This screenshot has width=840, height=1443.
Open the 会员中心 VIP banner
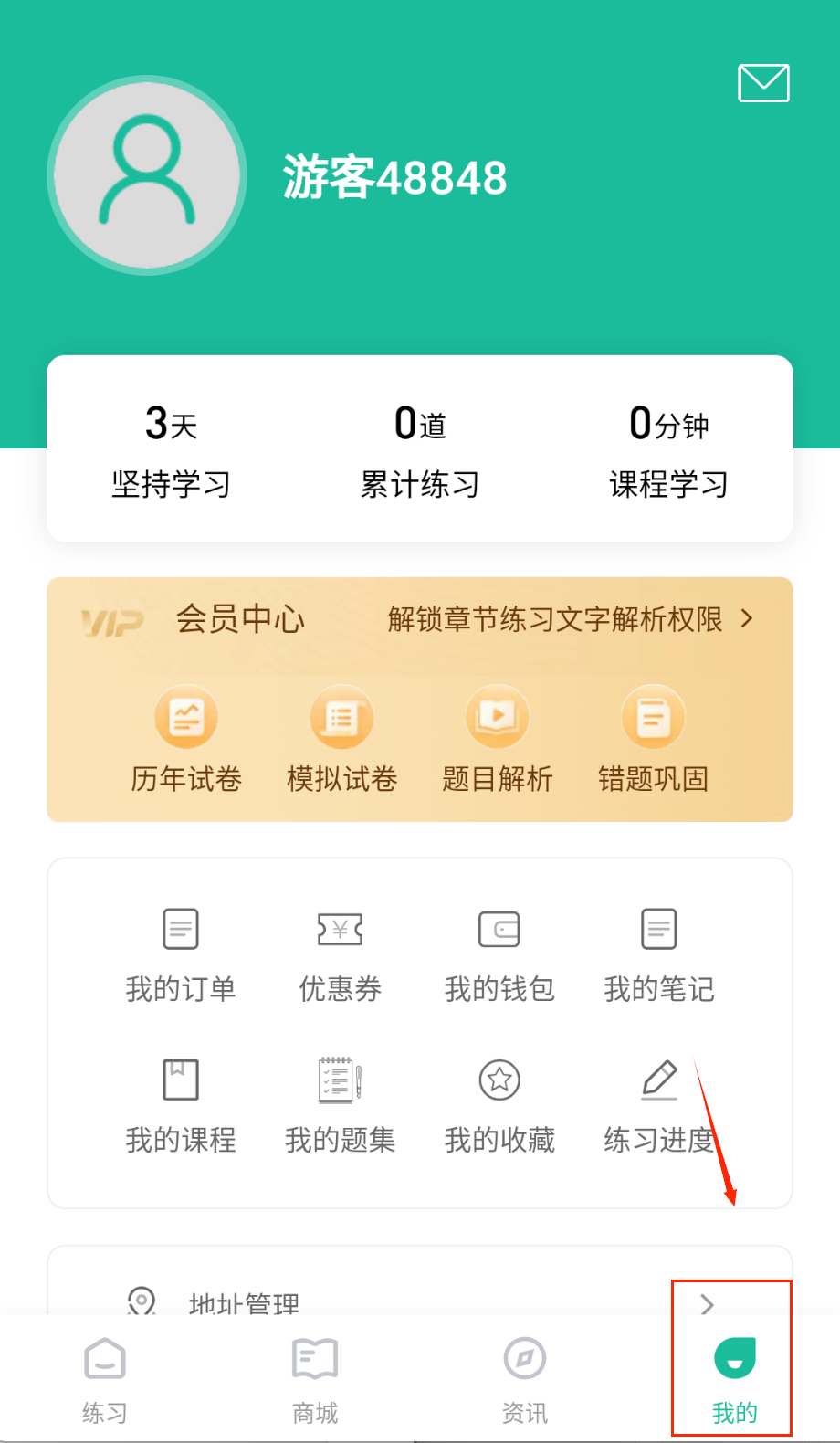420,619
